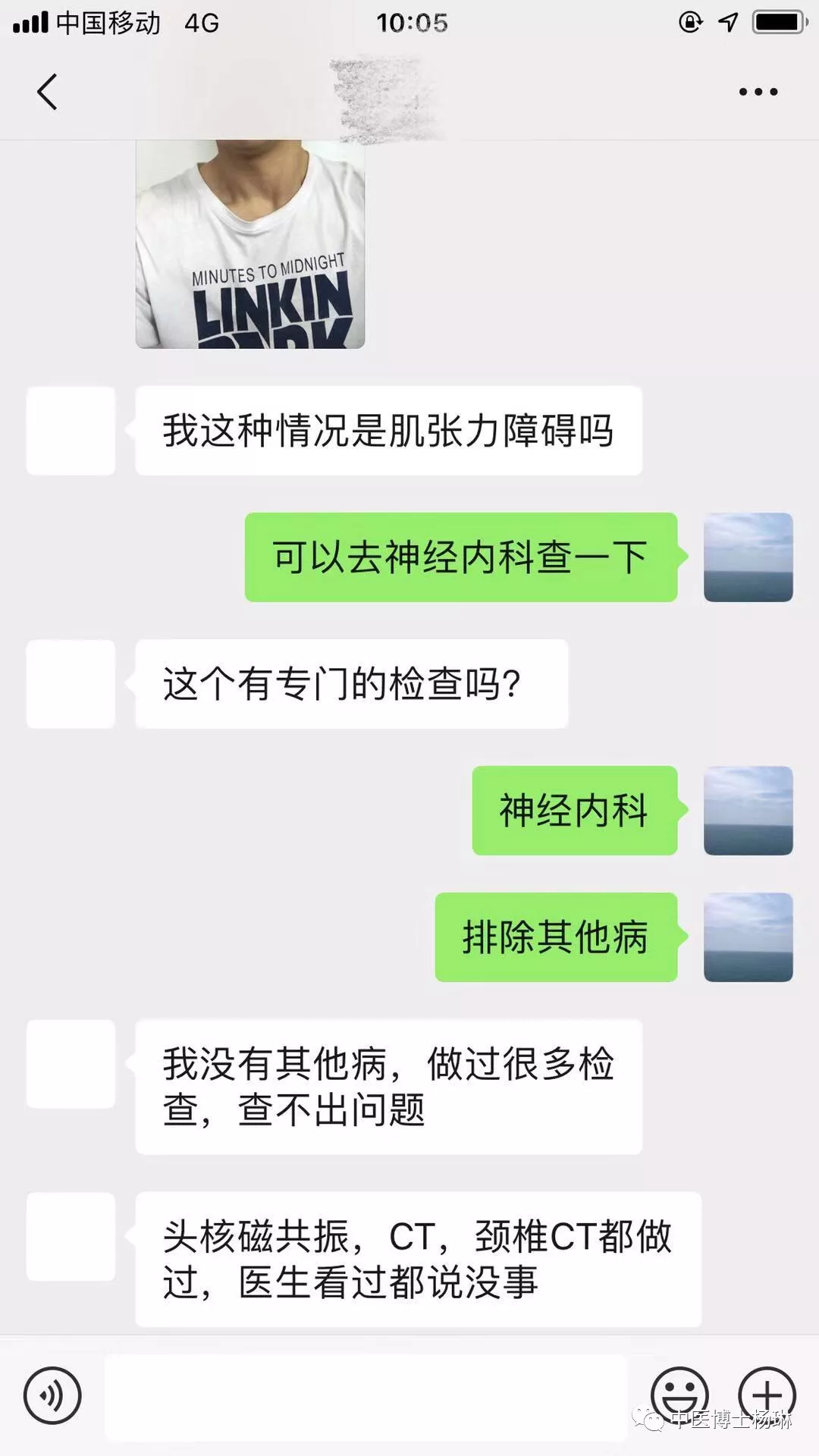819x1456 pixels.
Task: Open the Linkin Park shirt photo
Action: (250, 244)
